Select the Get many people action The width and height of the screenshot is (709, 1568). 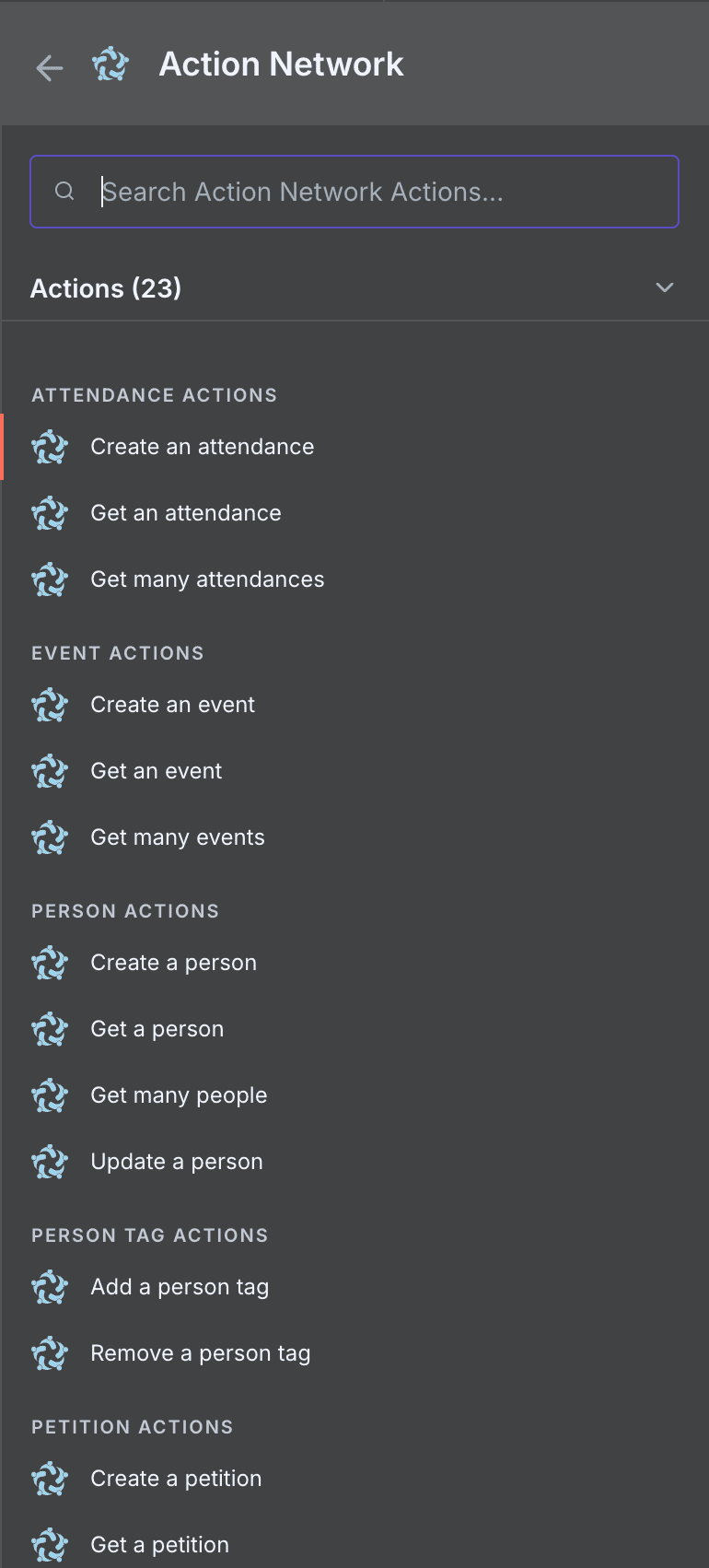point(179,1095)
